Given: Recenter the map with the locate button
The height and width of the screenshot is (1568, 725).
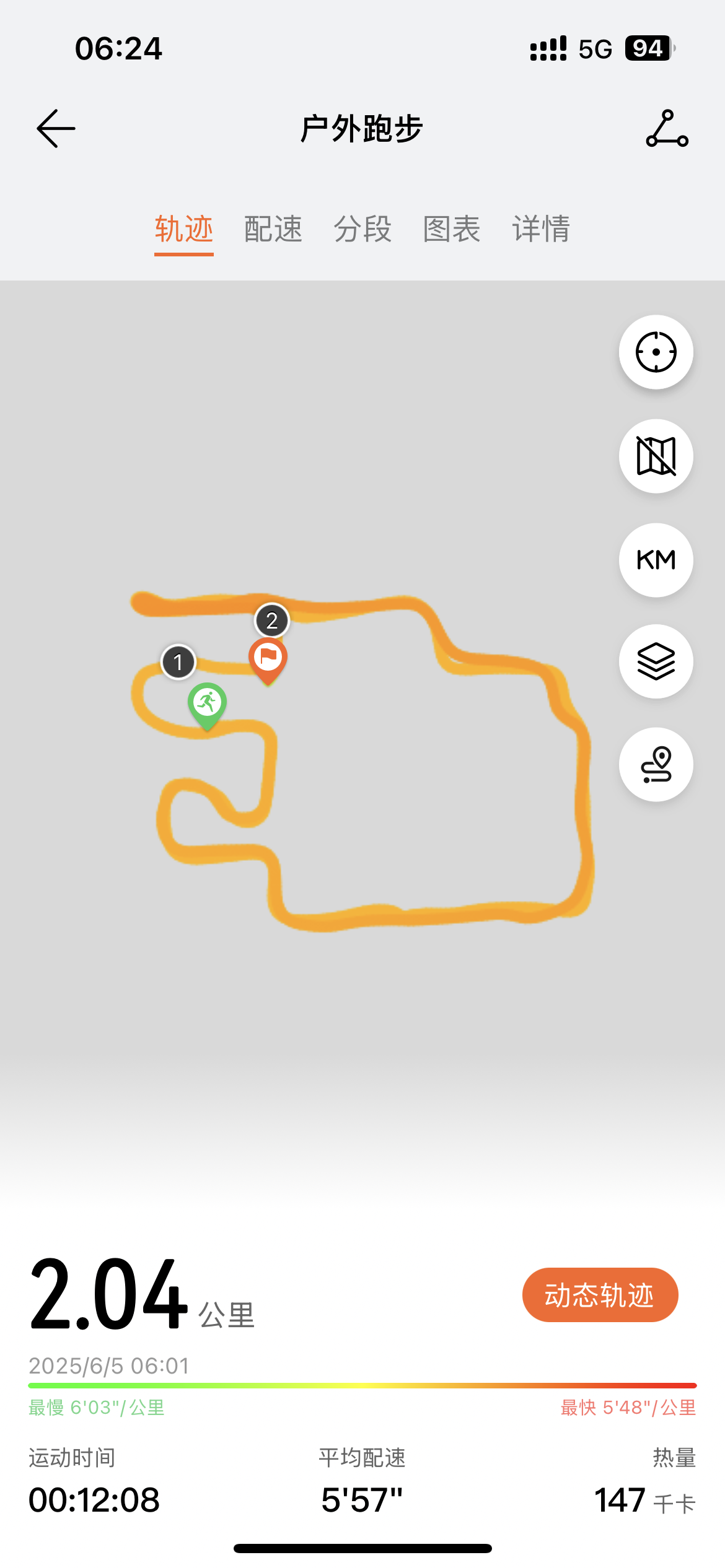Looking at the screenshot, I should pos(656,352).
